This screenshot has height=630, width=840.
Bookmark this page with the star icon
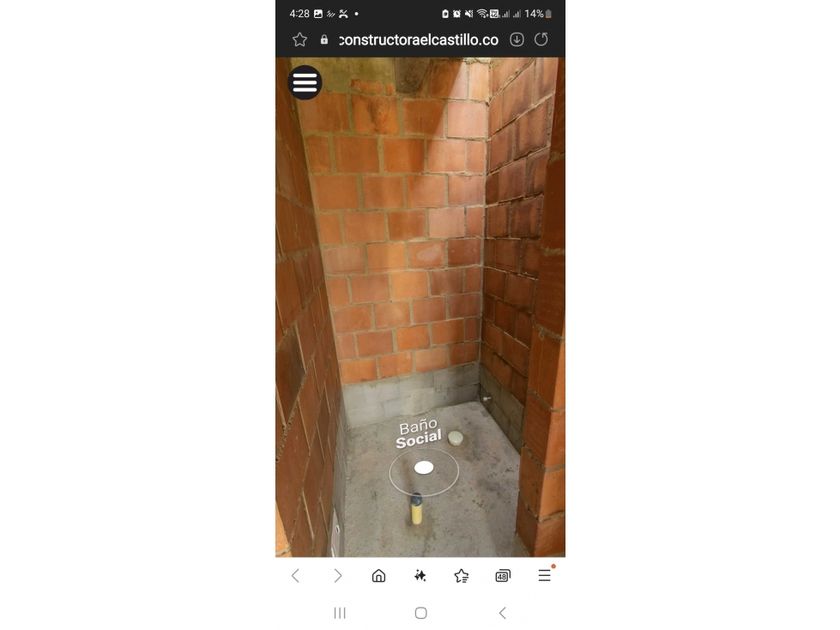(x=300, y=40)
